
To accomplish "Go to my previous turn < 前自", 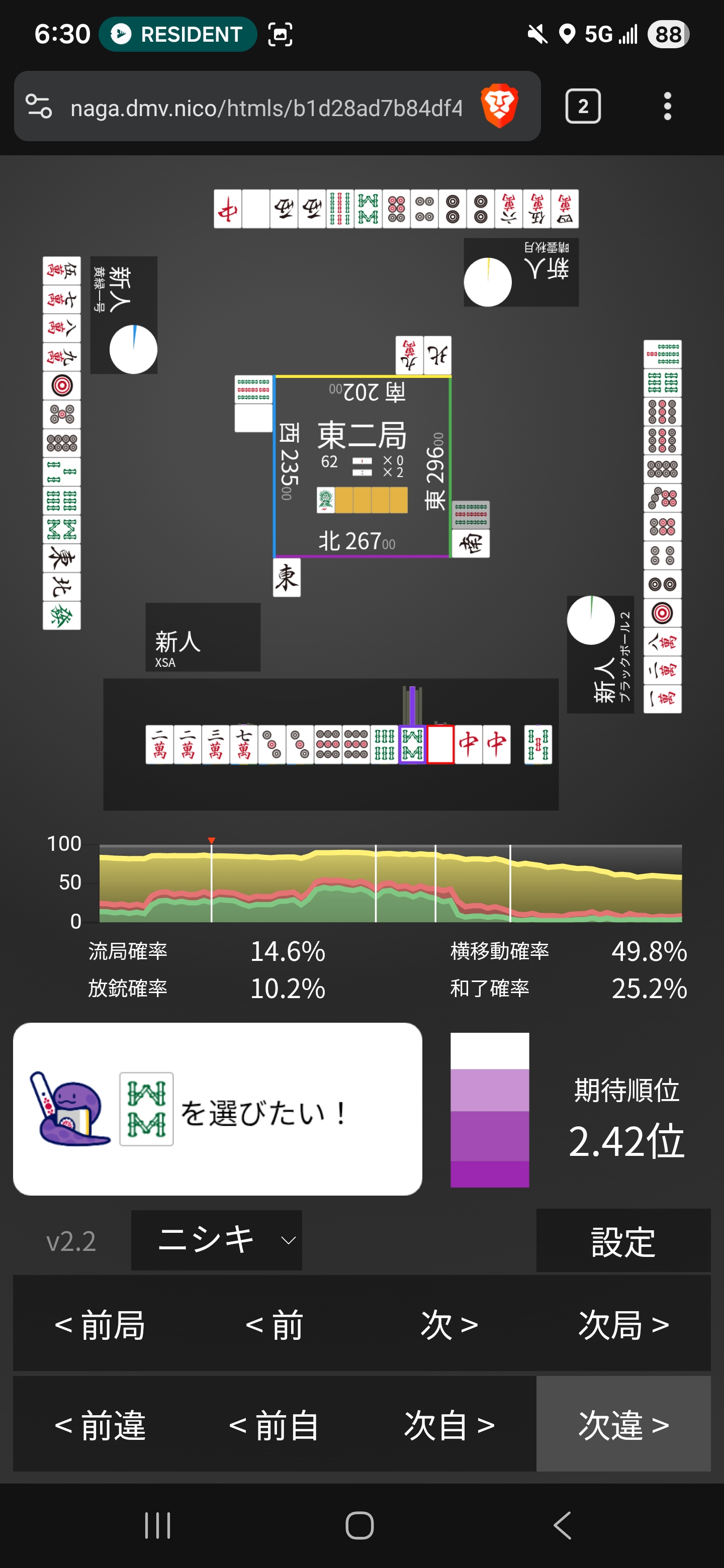I will [274, 1424].
